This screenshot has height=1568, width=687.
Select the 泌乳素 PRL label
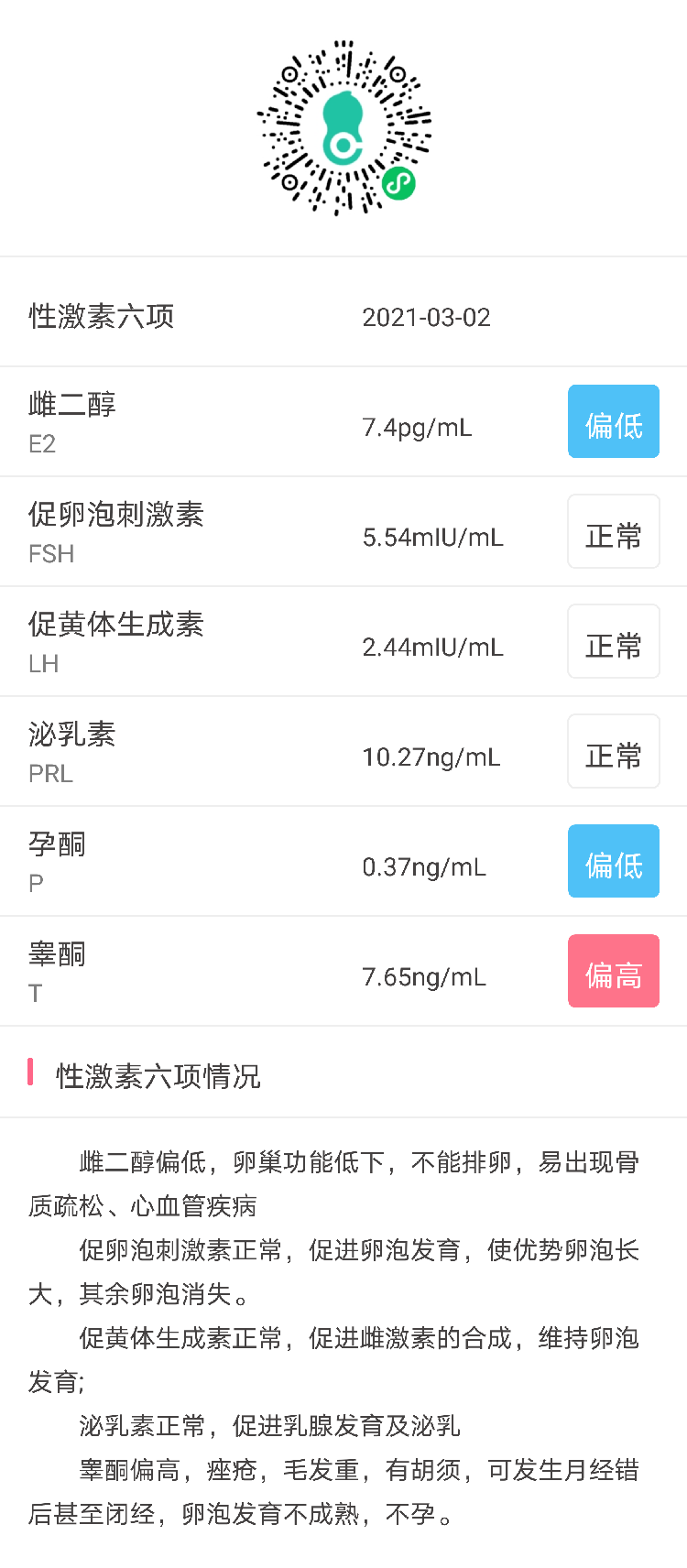click(x=71, y=751)
